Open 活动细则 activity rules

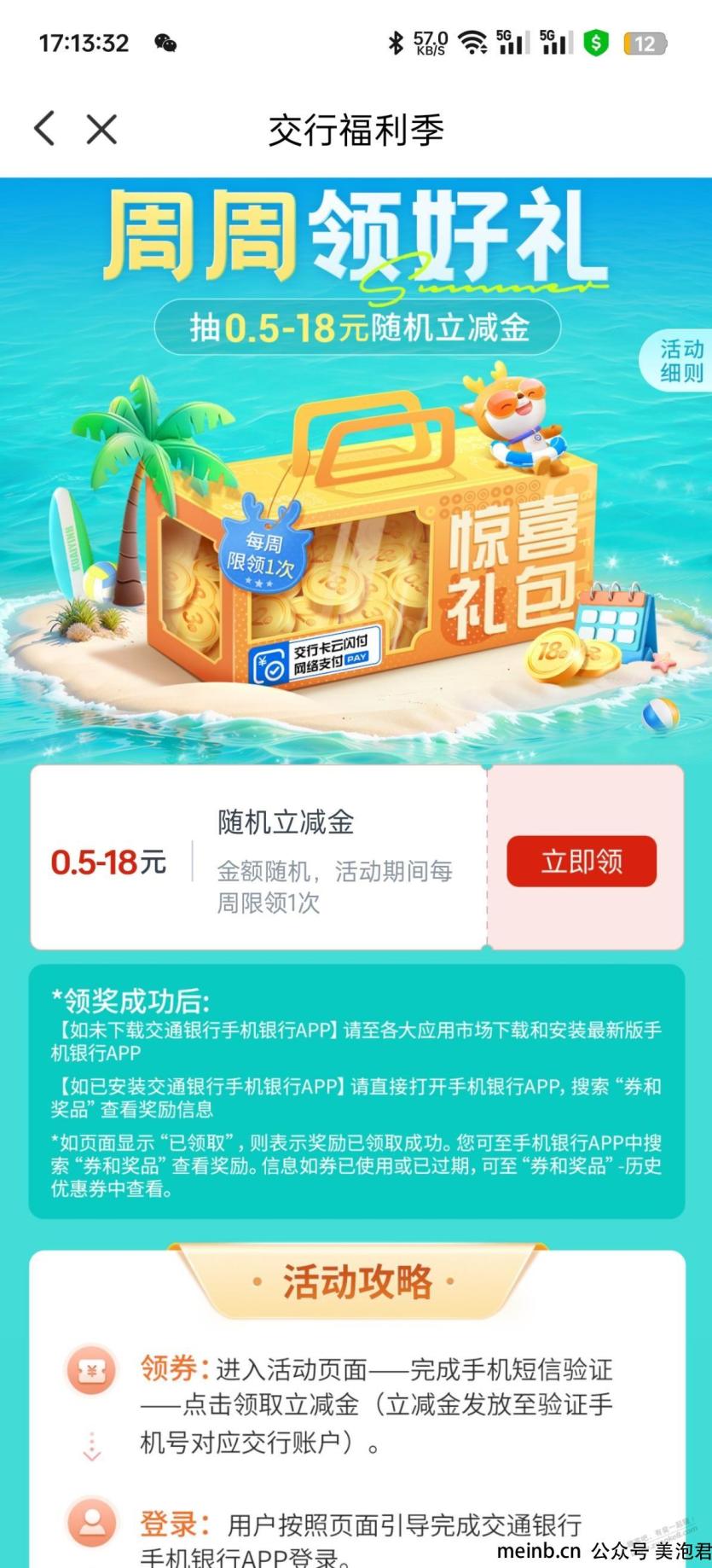tap(680, 361)
